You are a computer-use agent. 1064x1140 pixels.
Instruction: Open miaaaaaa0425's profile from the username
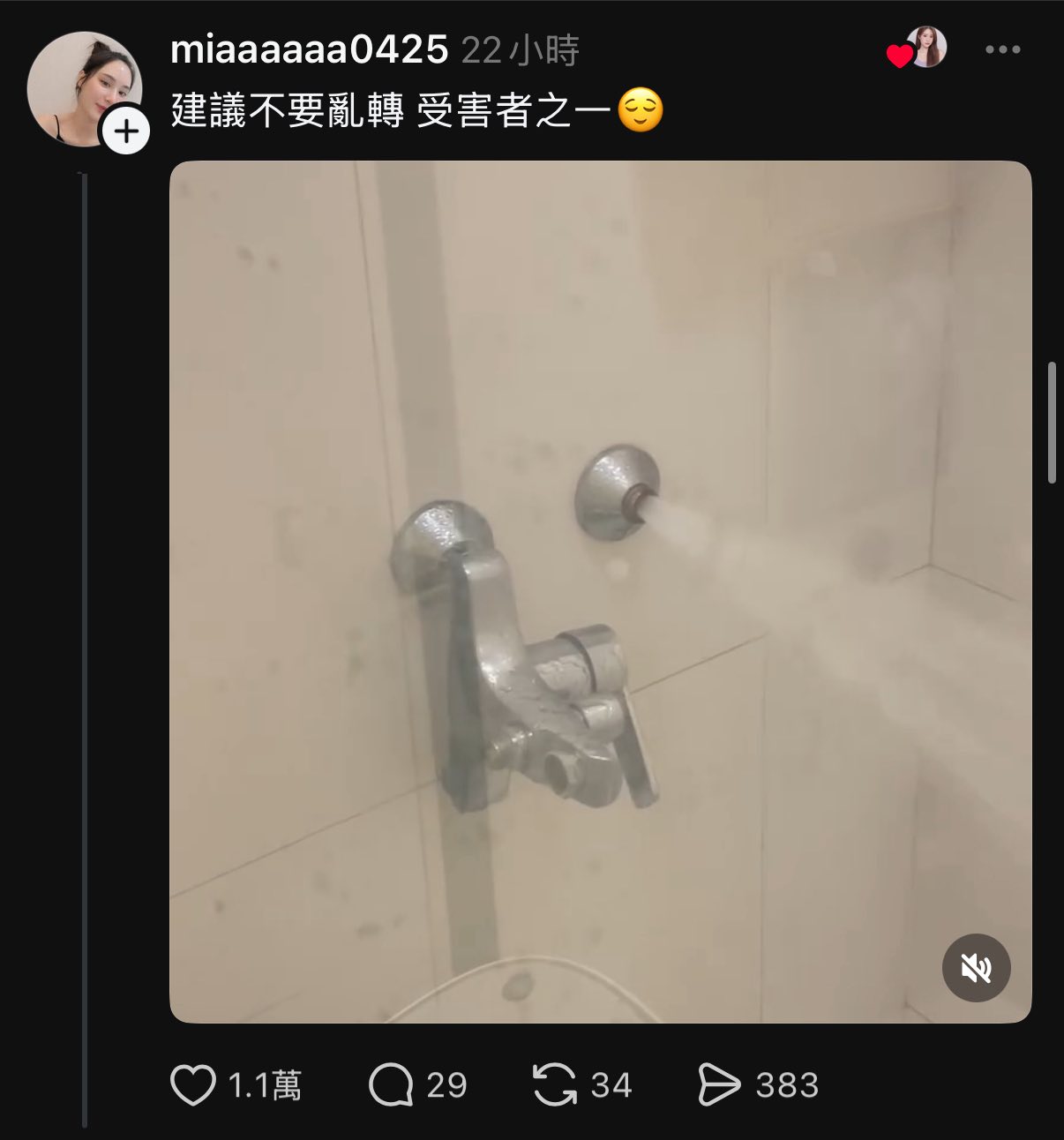coord(309,50)
